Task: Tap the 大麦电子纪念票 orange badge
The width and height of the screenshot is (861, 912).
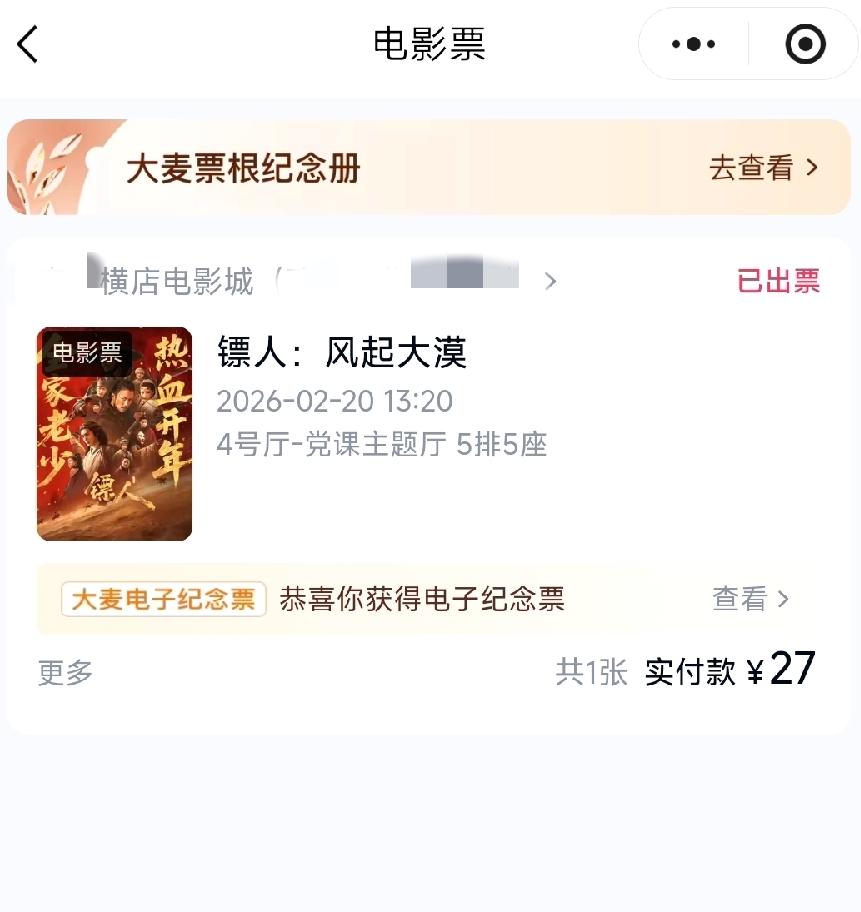Action: pyautogui.click(x=162, y=598)
